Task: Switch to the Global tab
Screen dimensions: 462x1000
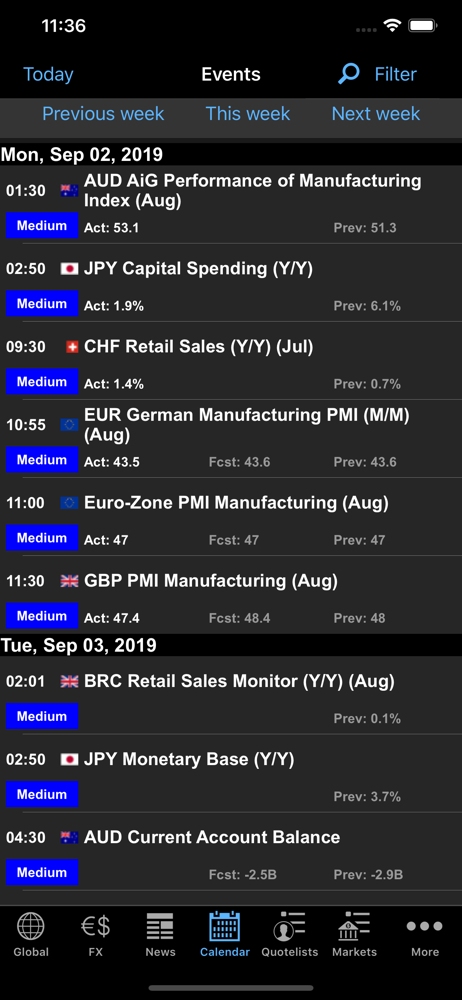Action: (31, 934)
